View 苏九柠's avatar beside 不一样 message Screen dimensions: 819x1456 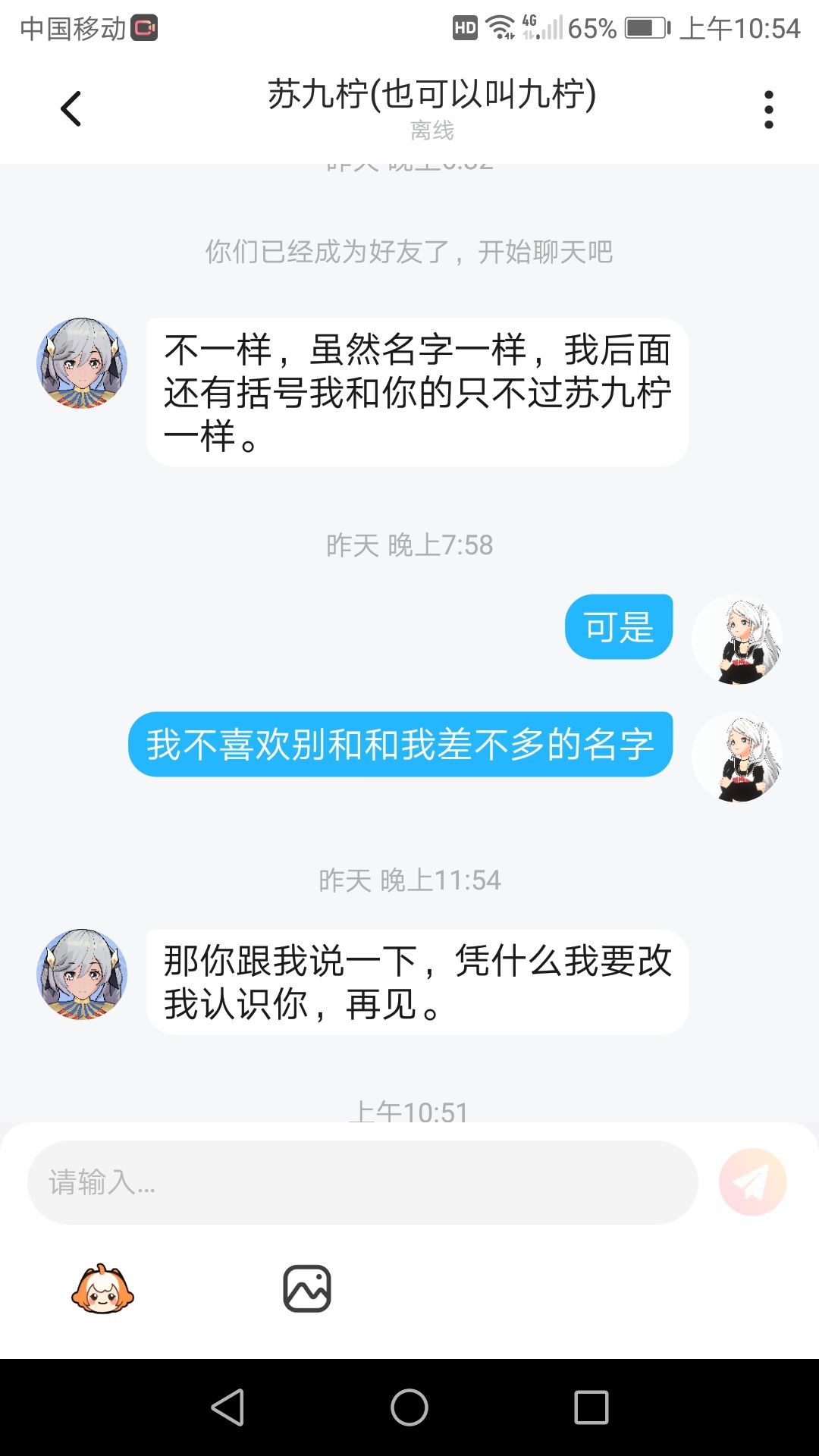click(x=82, y=363)
